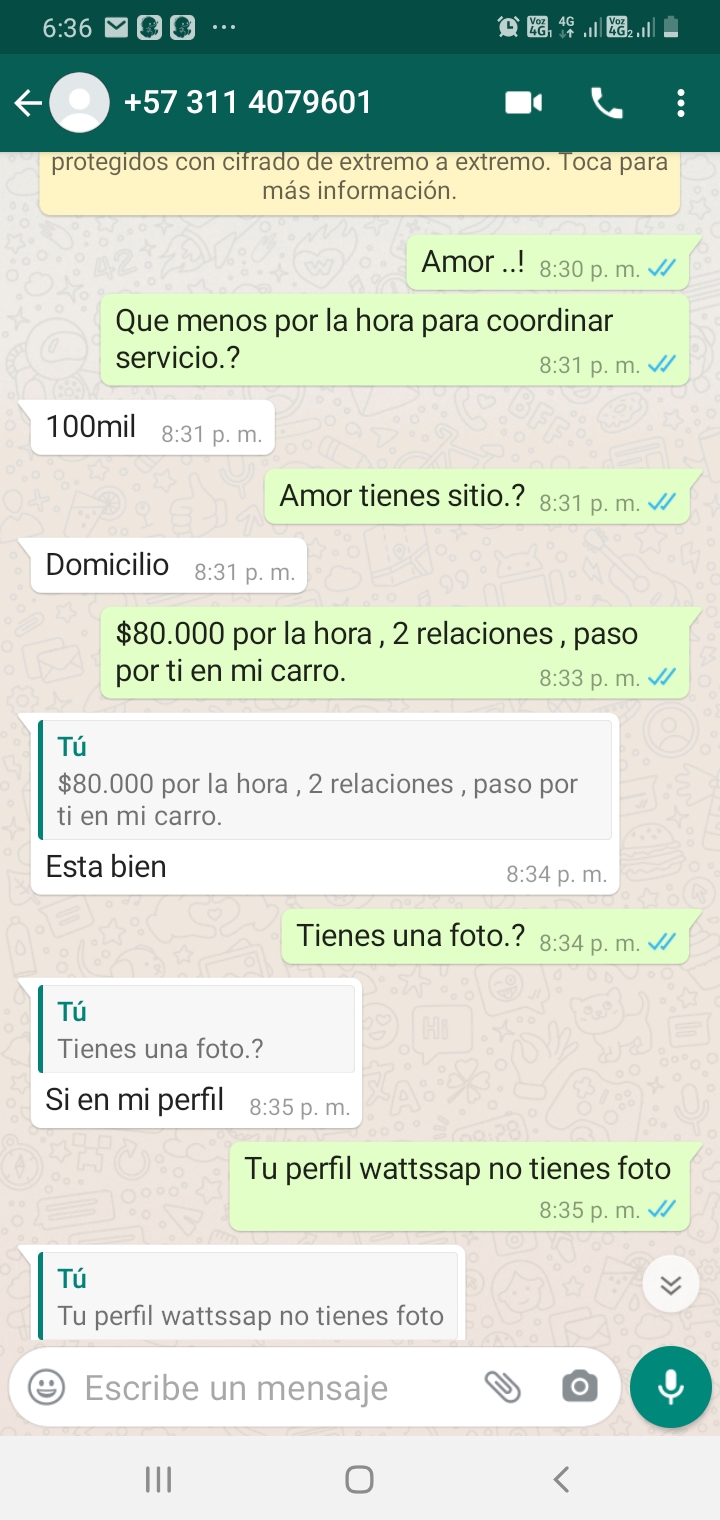The height and width of the screenshot is (1520, 720).
Task: Focus the "Escribe un mensaje" field
Action: (x=270, y=1388)
